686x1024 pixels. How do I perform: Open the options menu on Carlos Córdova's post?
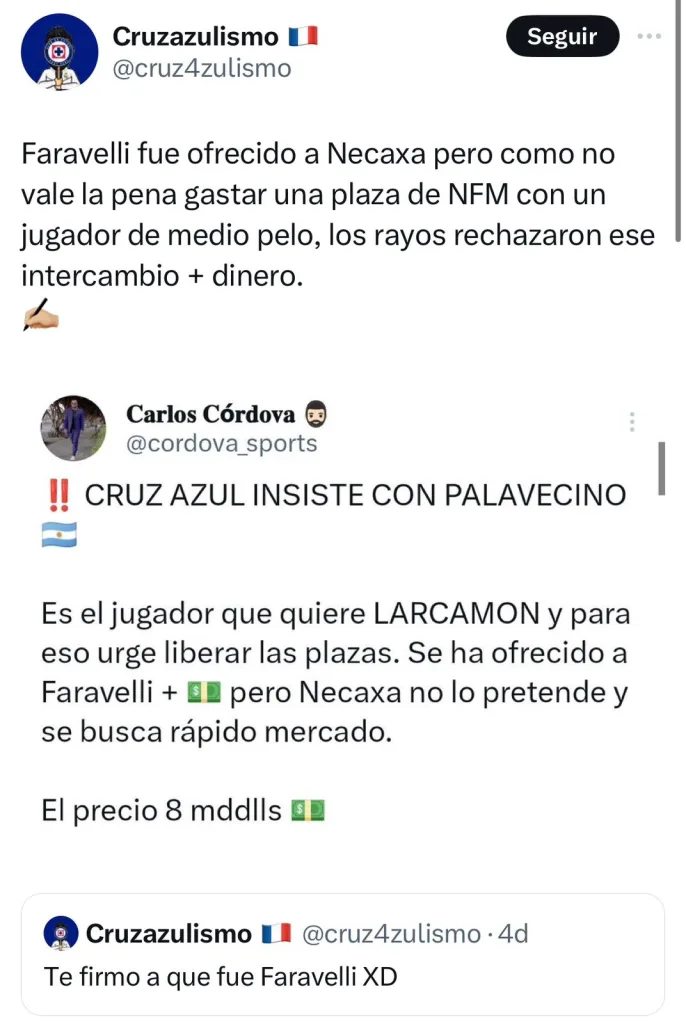coord(632,422)
